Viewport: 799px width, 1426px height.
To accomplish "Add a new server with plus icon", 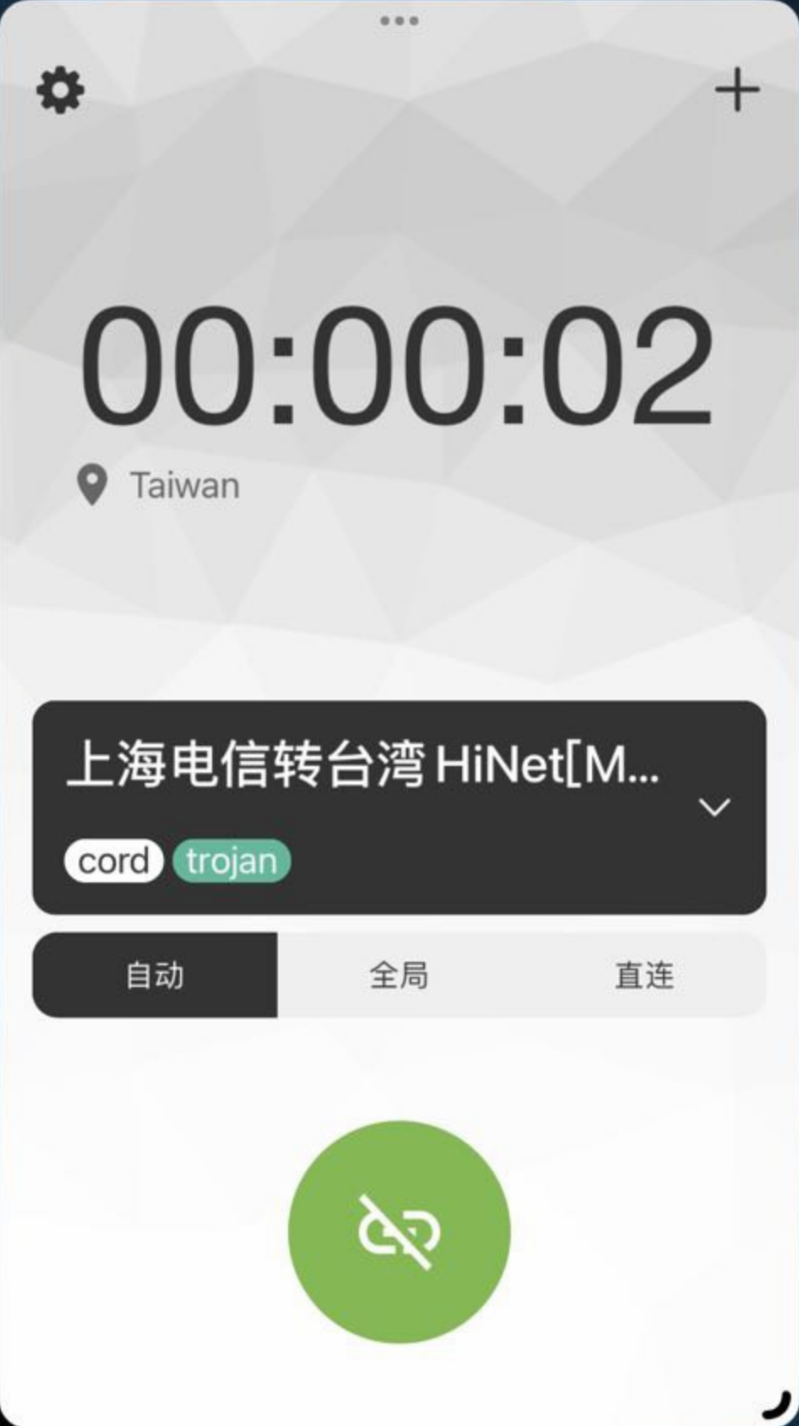I will 737,91.
